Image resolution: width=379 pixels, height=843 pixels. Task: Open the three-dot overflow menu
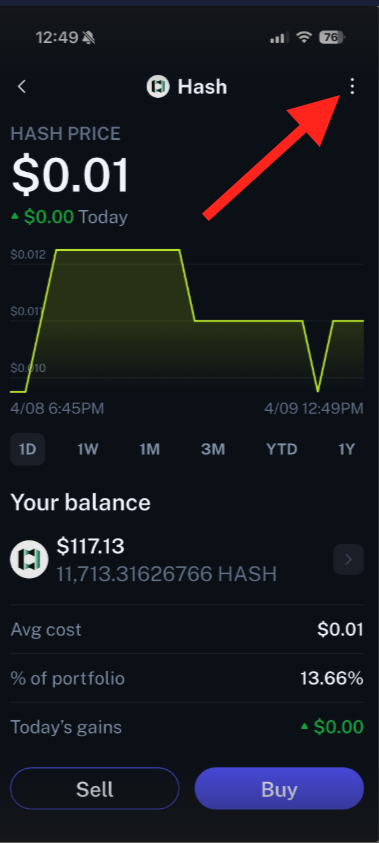pyautogui.click(x=352, y=86)
